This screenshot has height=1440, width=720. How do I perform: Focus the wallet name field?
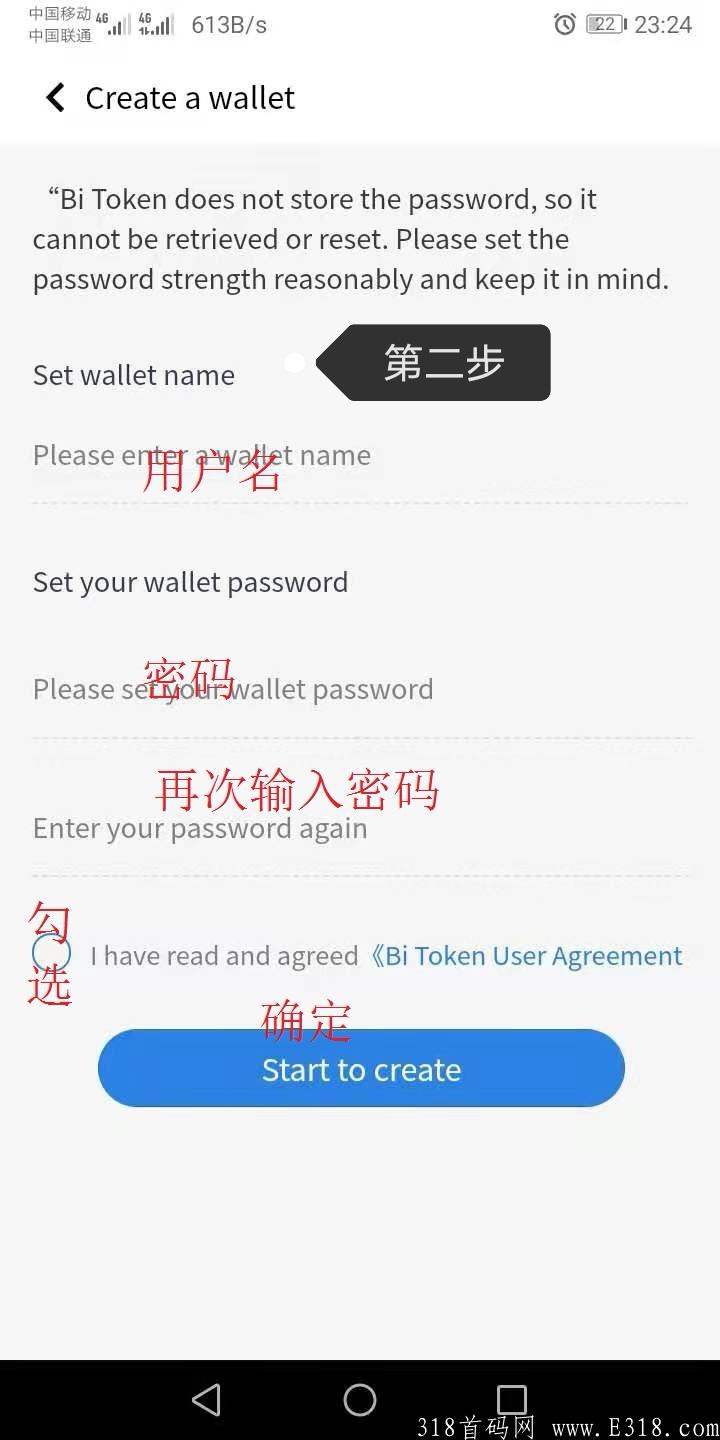pyautogui.click(x=360, y=456)
